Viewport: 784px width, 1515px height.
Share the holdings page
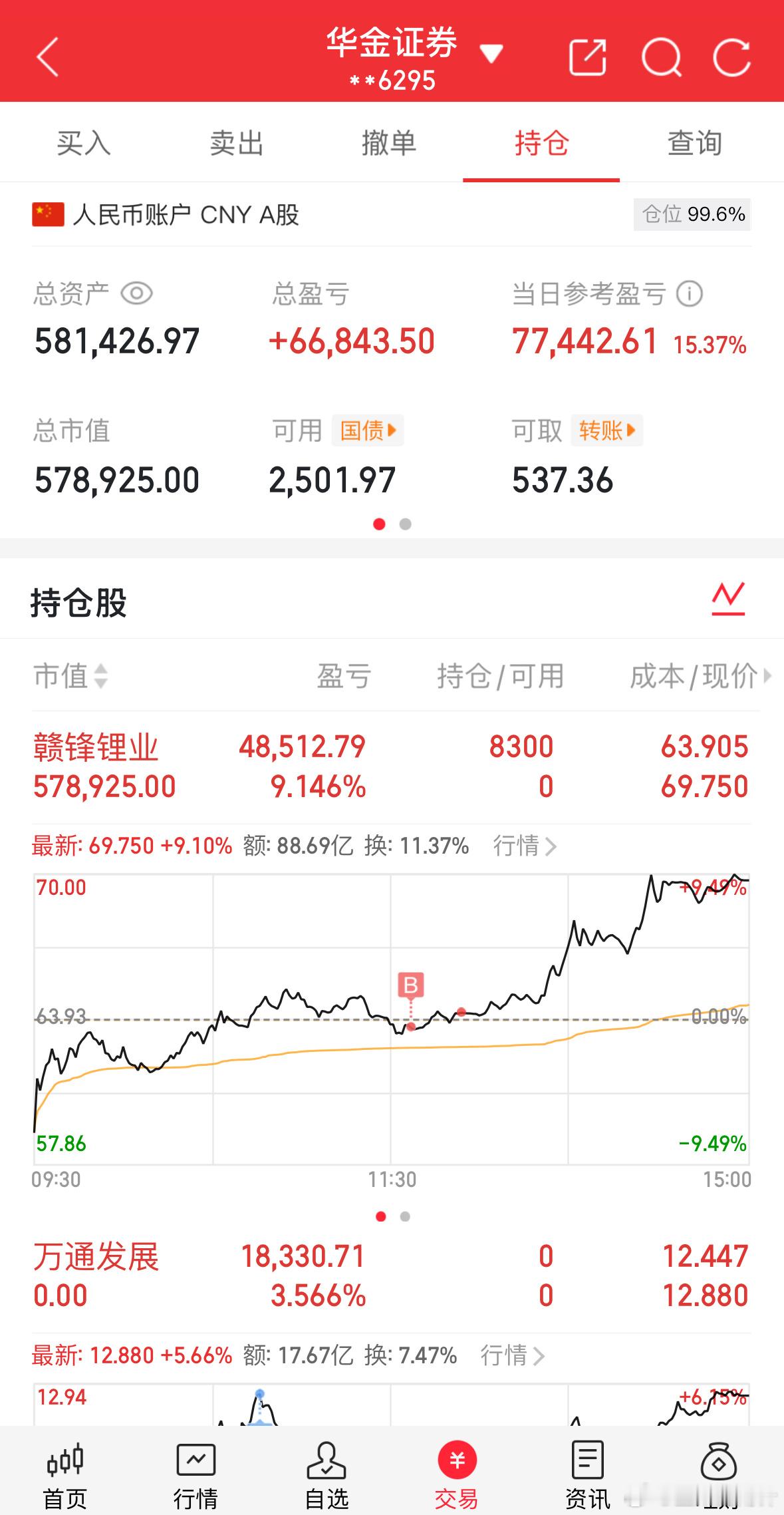(588, 58)
